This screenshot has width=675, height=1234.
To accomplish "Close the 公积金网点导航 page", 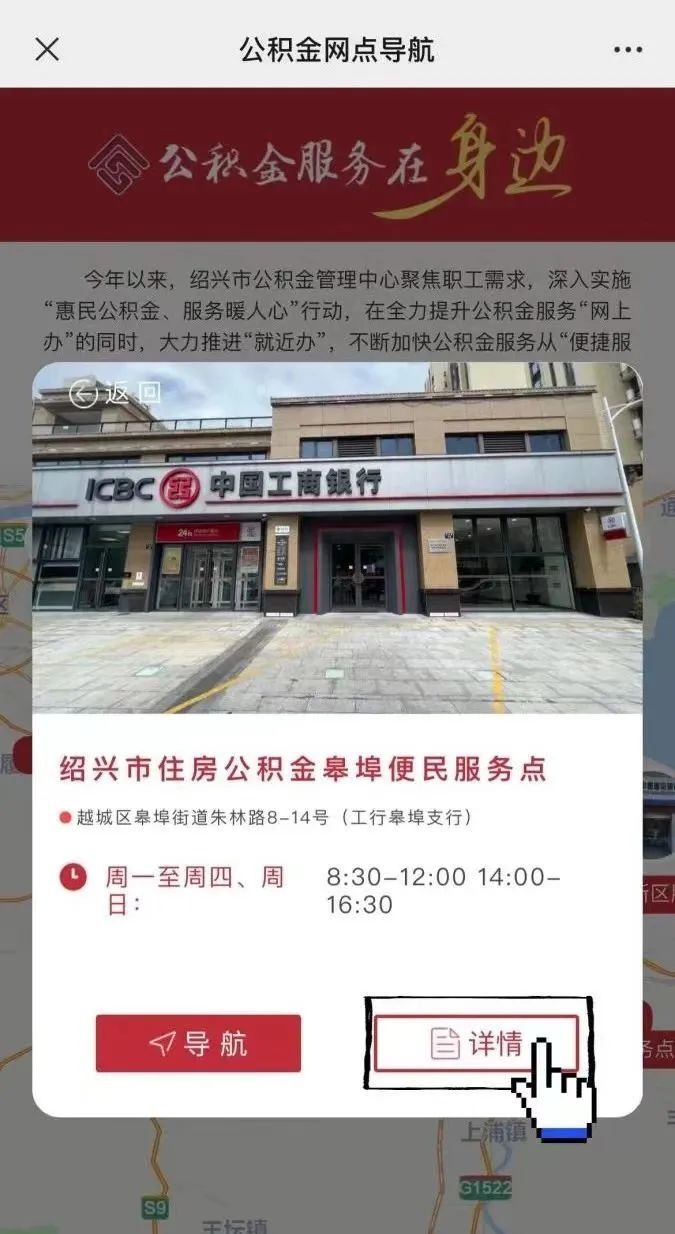I will click(x=47, y=49).
